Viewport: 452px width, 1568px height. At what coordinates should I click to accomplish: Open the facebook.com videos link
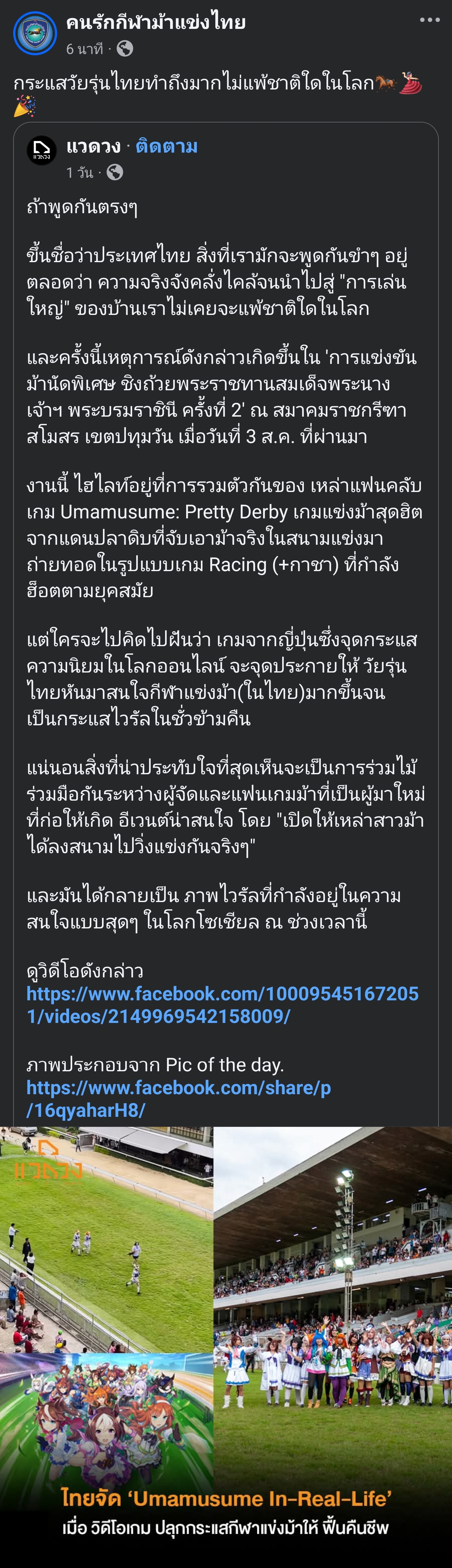click(x=222, y=1005)
